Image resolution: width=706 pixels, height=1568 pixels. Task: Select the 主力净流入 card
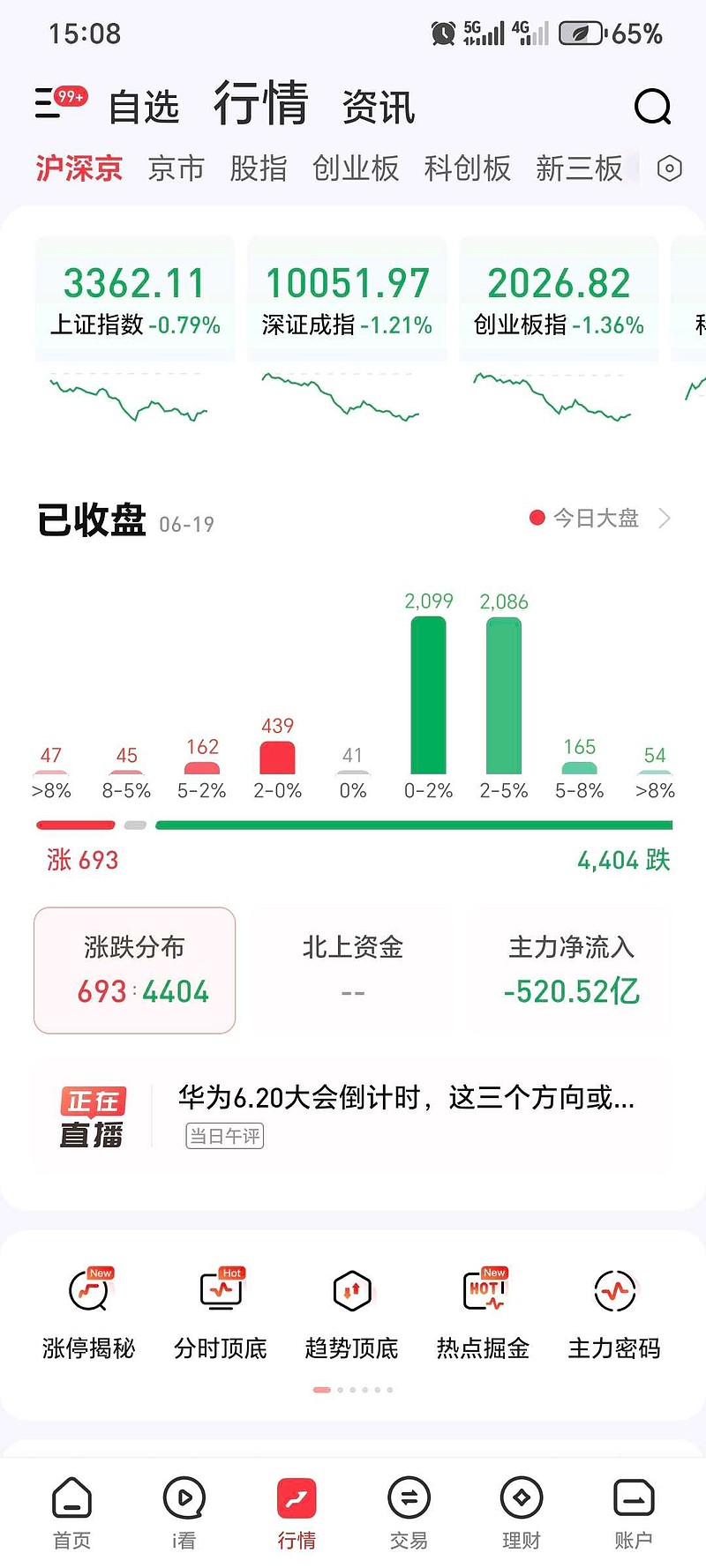point(571,969)
